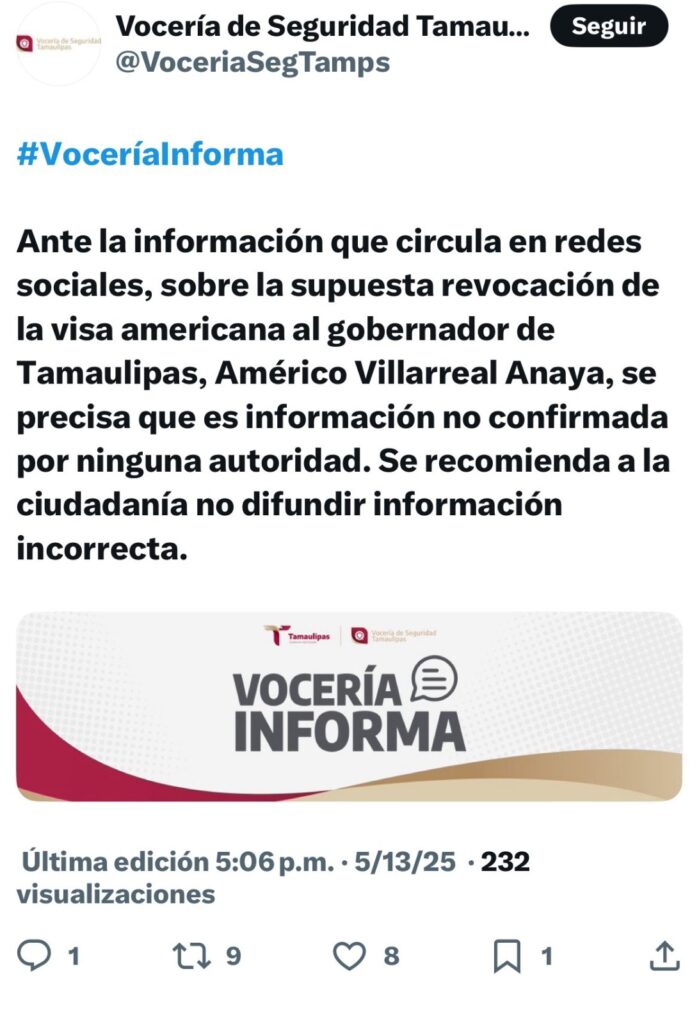Follow Vocería de Seguridad with Seguir button
This screenshot has height=1024, width=699.
coord(611,27)
